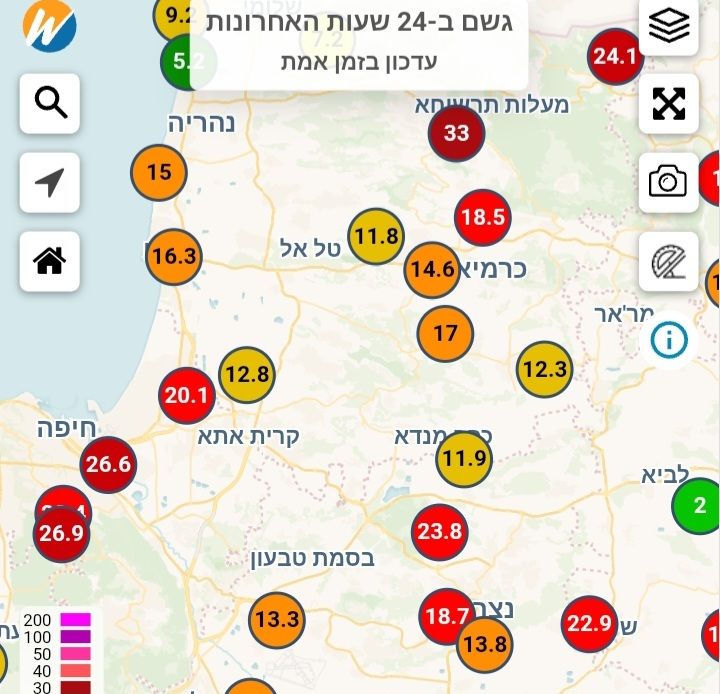
Task: Tap the 33 rainfall station marker
Action: coord(456,133)
